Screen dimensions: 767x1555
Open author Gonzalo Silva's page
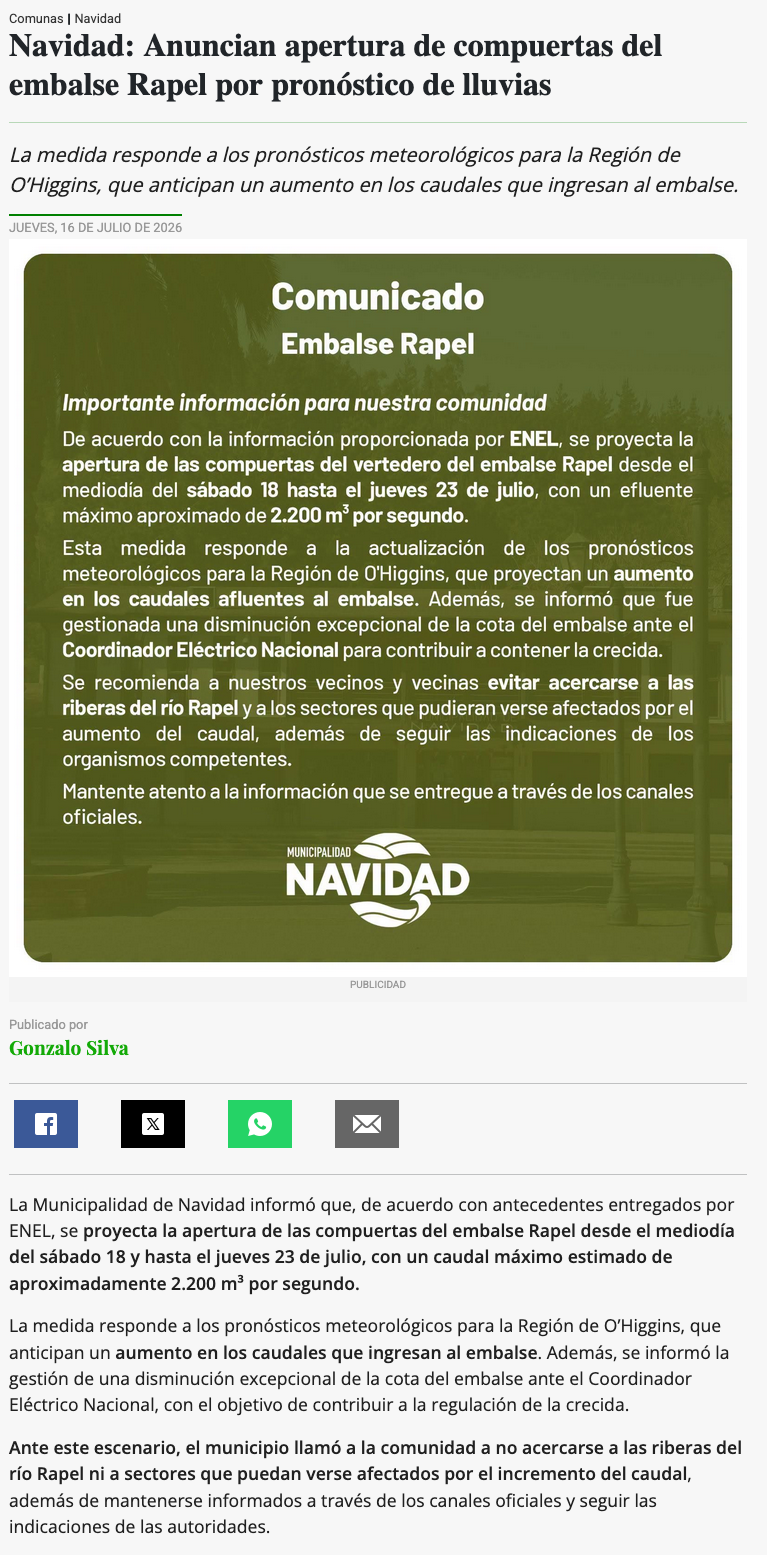pyautogui.click(x=69, y=1048)
